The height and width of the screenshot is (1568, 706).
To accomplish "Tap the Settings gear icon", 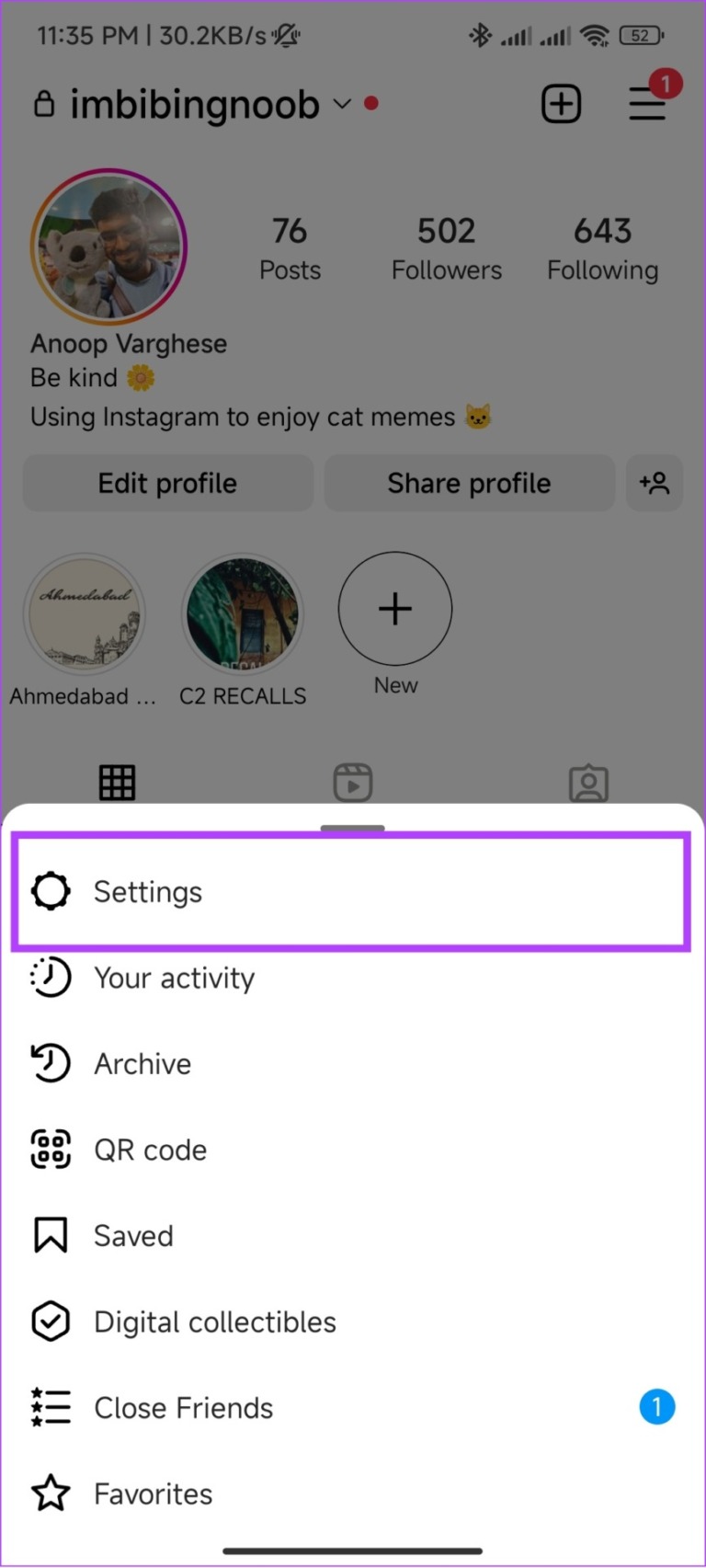I will pyautogui.click(x=51, y=890).
